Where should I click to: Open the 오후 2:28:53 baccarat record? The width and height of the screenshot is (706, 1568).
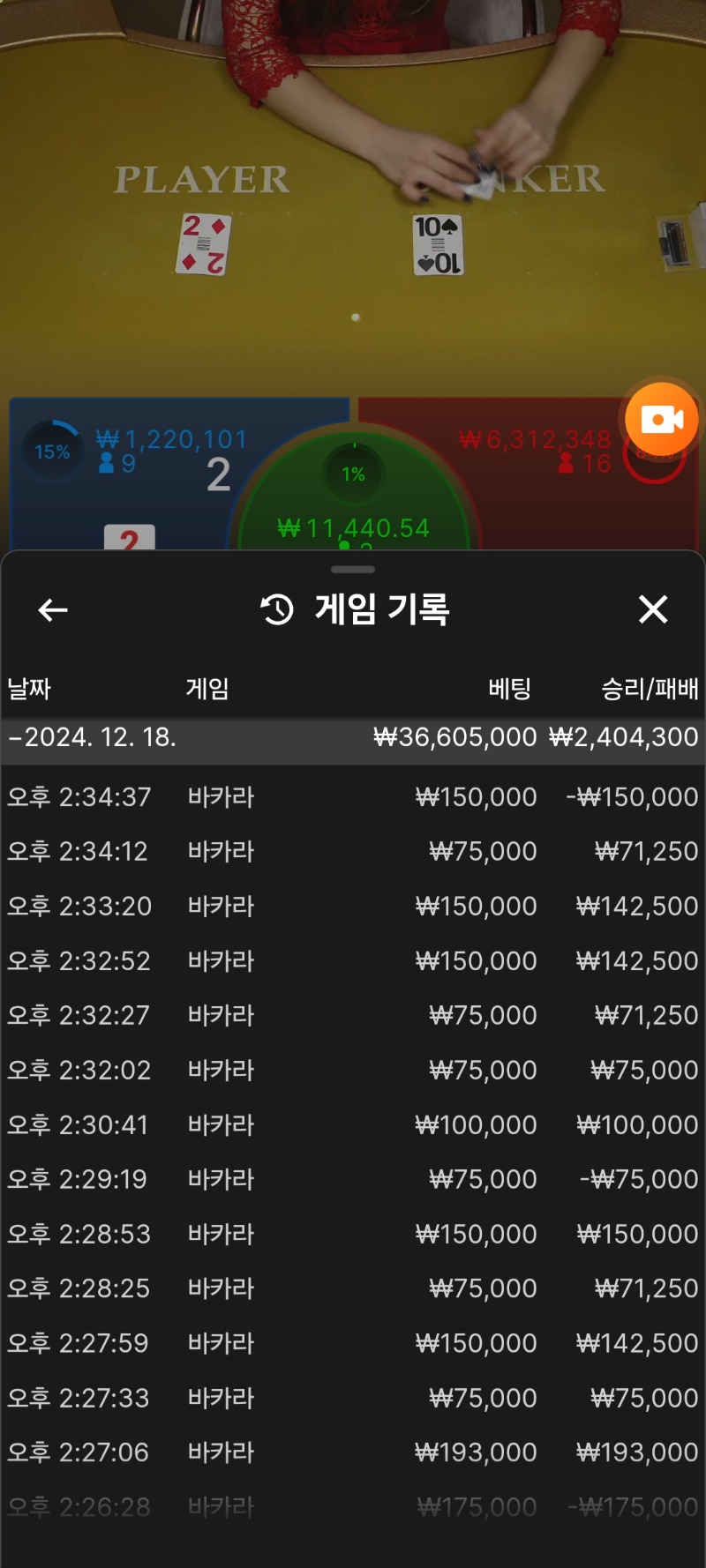pyautogui.click(x=353, y=1235)
